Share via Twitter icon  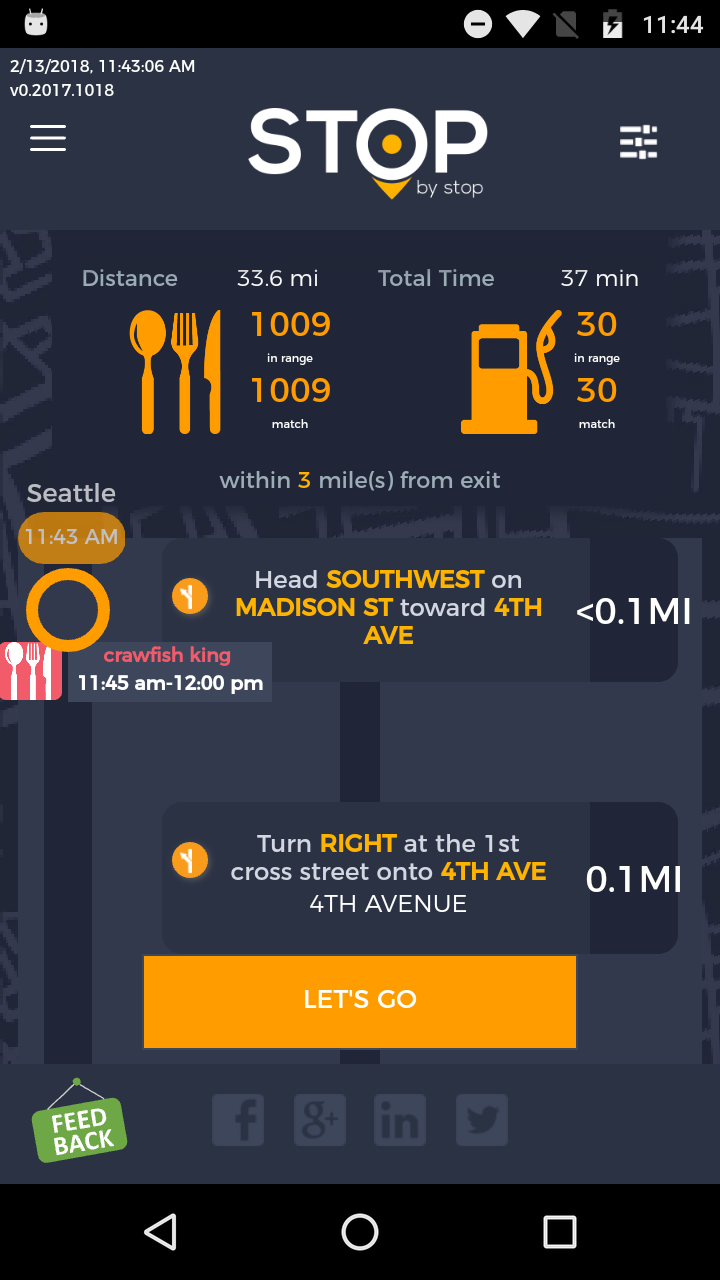coord(482,1120)
